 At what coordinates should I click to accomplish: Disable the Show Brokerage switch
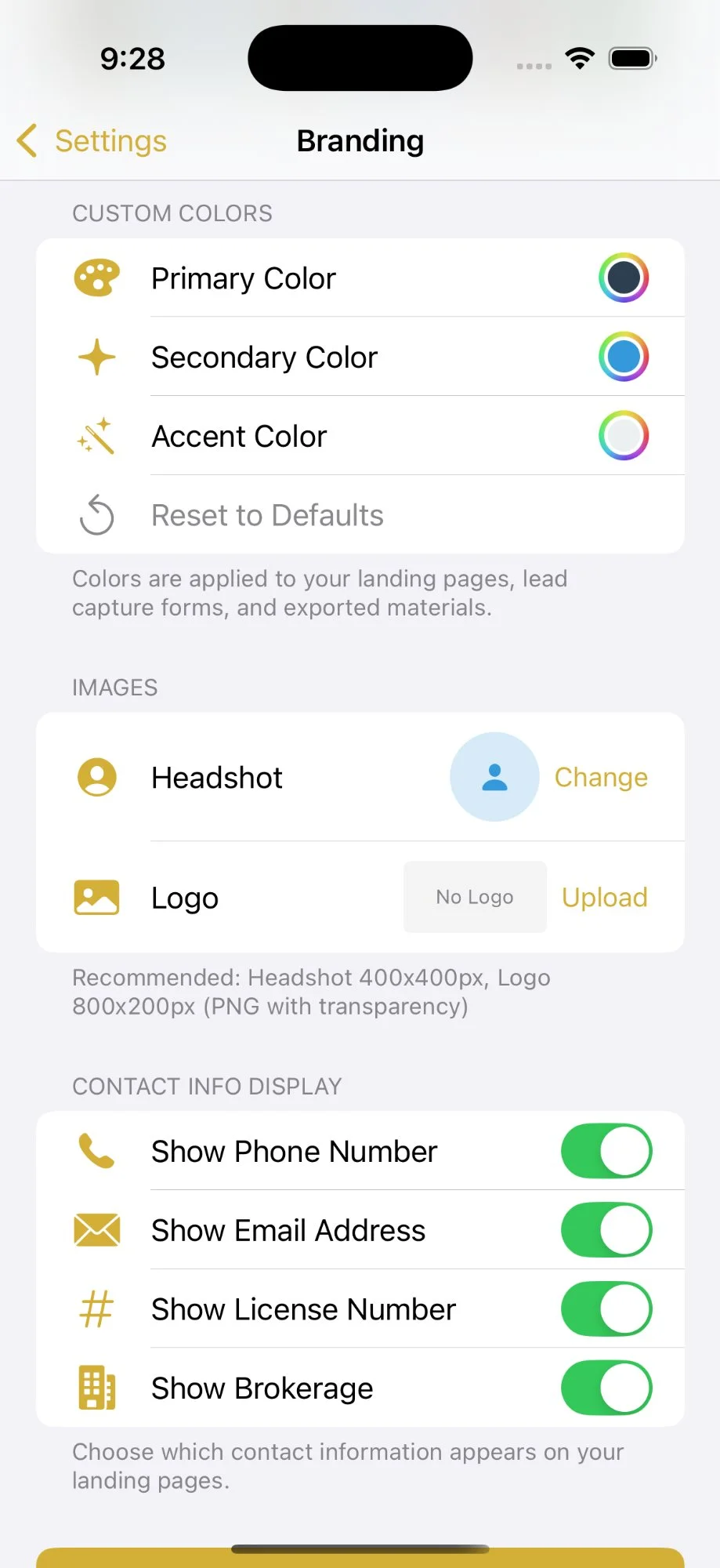[606, 1388]
